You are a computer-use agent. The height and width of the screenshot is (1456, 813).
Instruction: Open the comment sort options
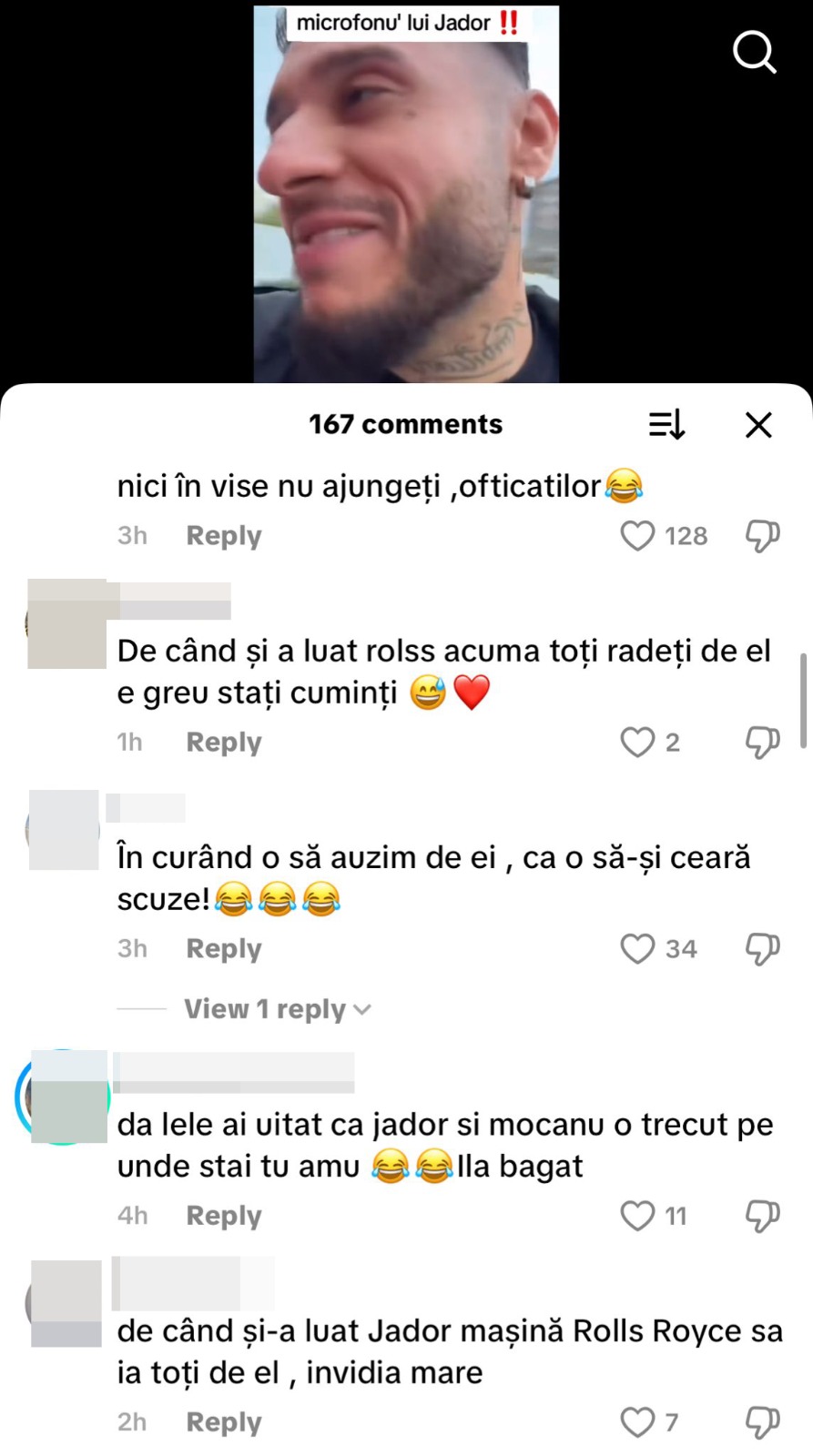666,424
